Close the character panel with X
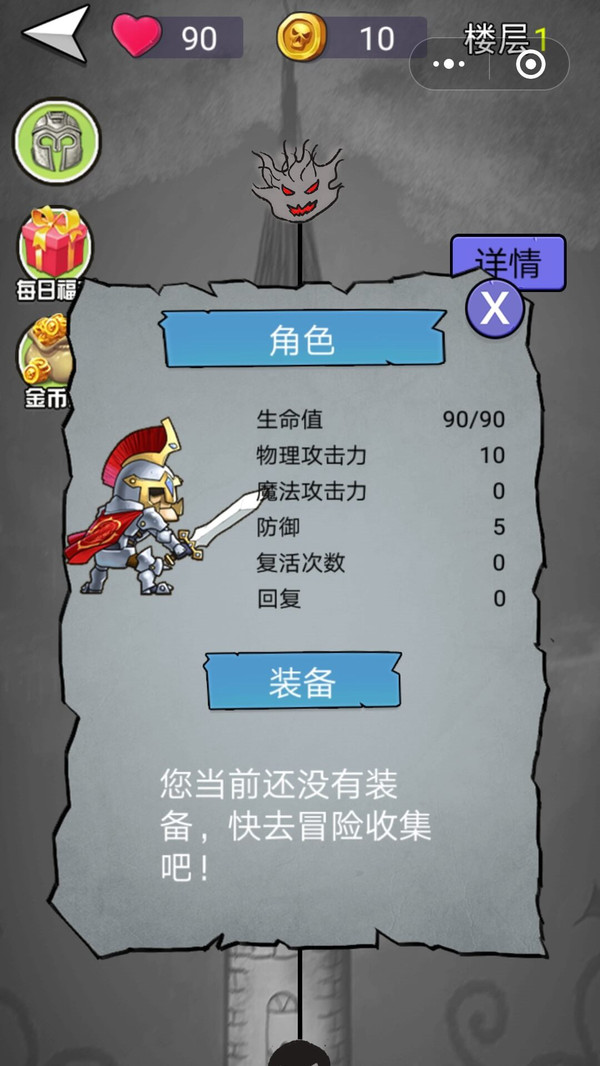Screen dimensions: 600x1066 495,308
